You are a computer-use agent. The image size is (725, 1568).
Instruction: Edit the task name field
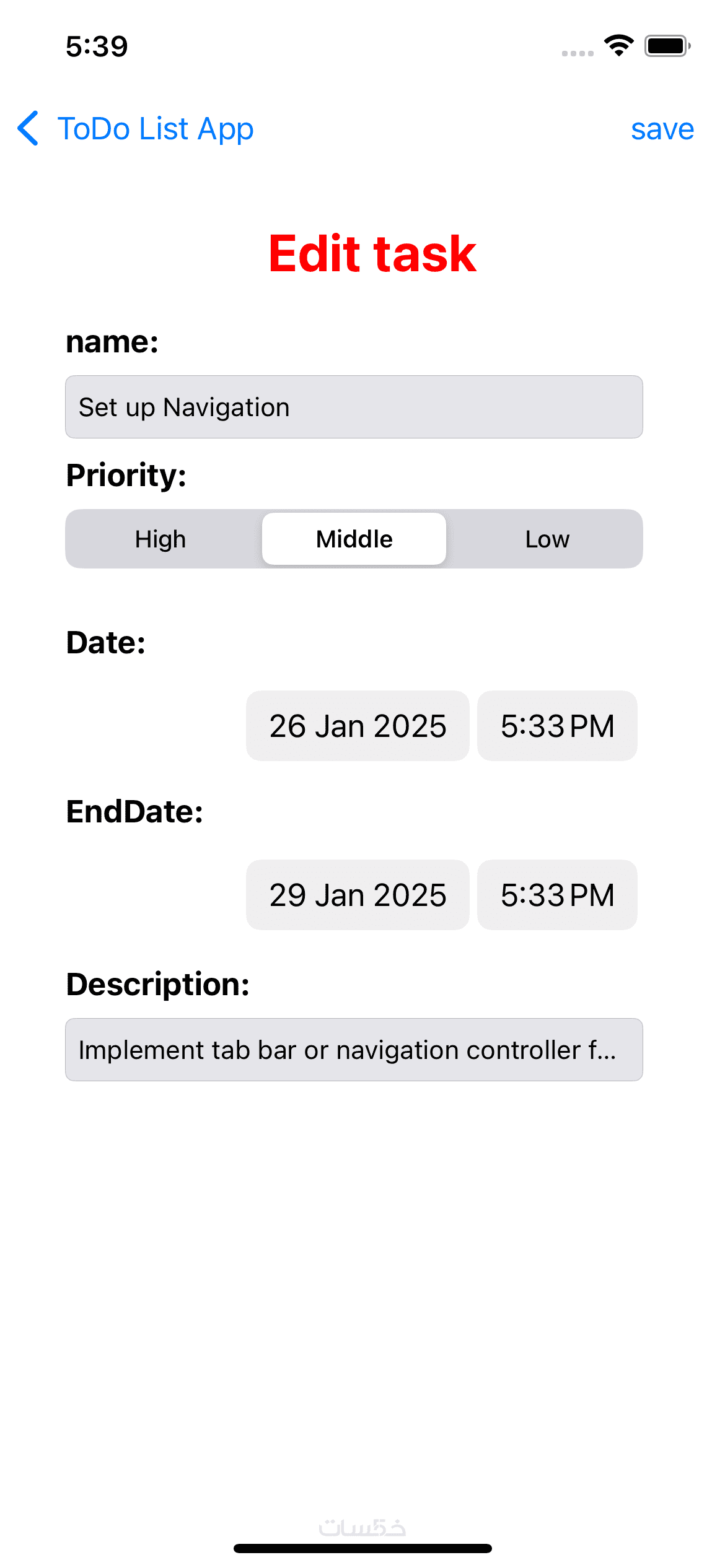354,407
